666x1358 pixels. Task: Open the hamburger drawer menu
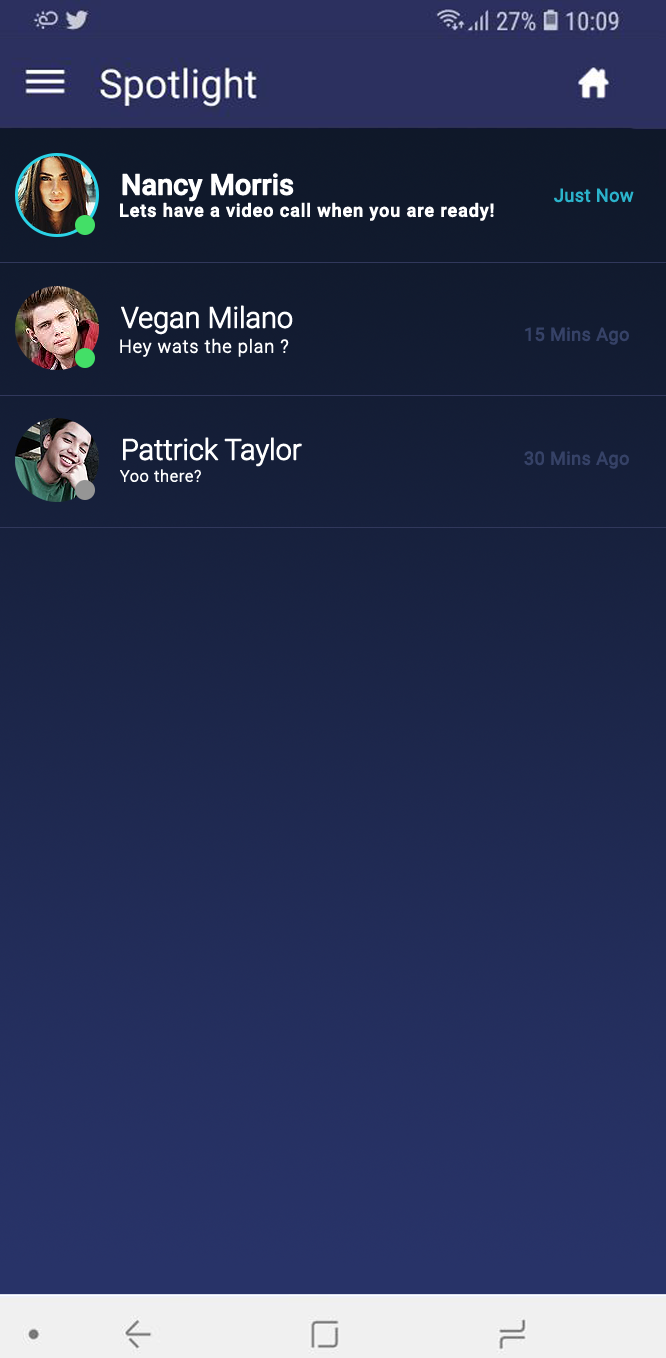(x=45, y=83)
